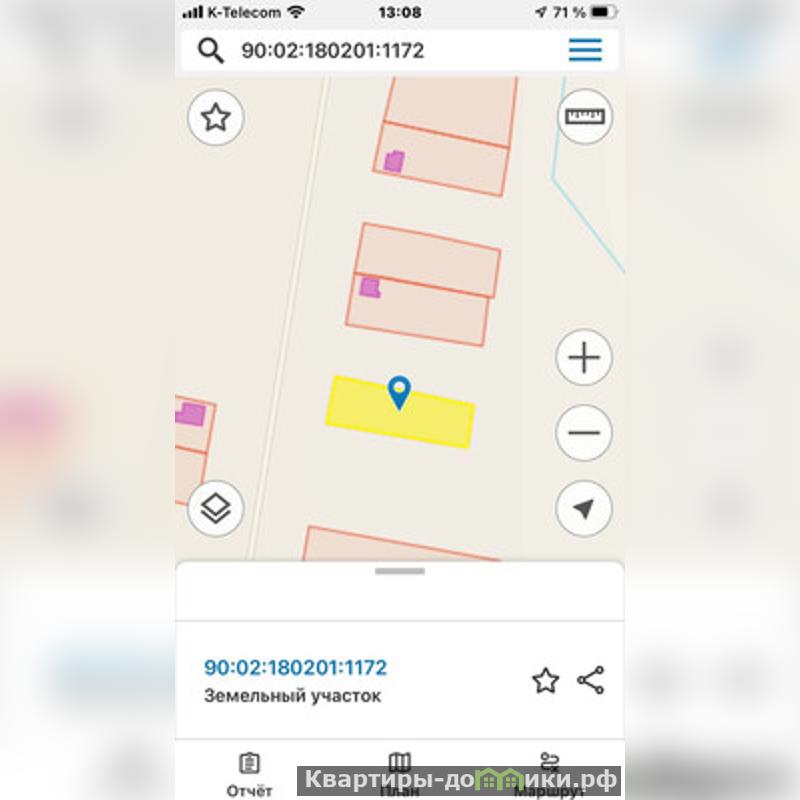
Task: Zoom out with the minus button
Action: click(584, 433)
